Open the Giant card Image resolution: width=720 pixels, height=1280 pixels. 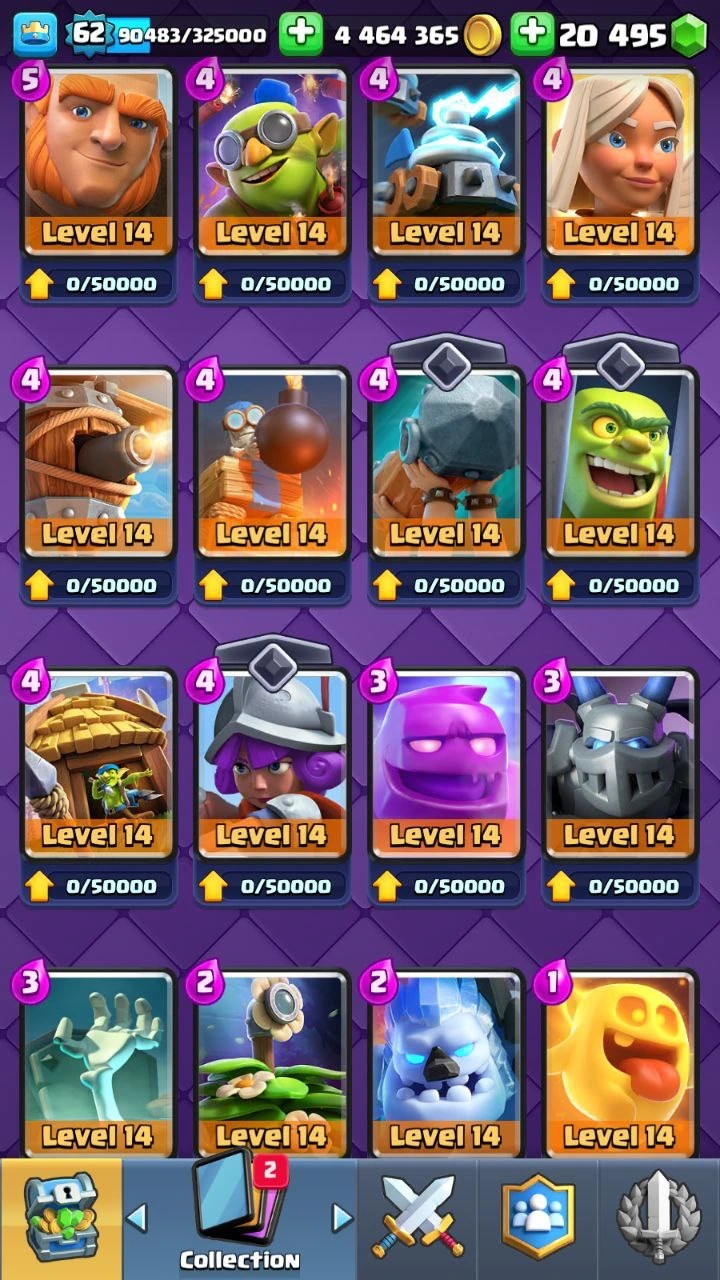tap(98, 160)
